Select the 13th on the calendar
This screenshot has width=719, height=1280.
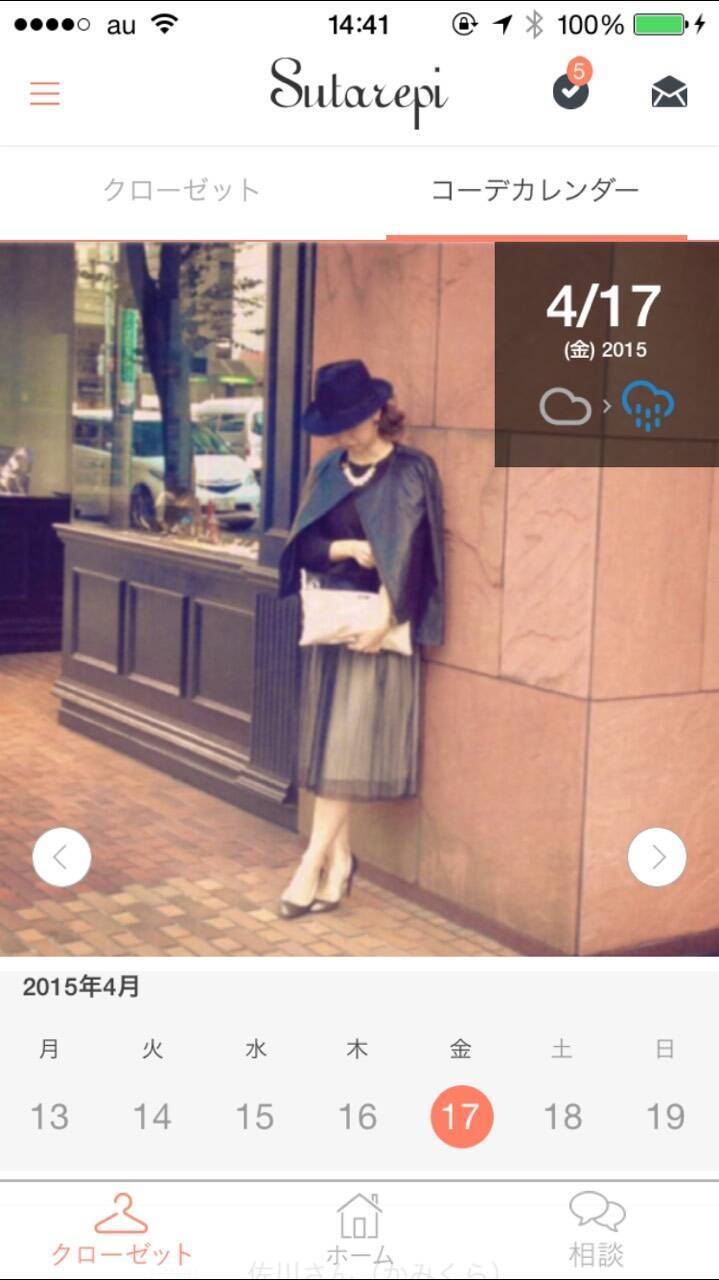[x=49, y=1116]
